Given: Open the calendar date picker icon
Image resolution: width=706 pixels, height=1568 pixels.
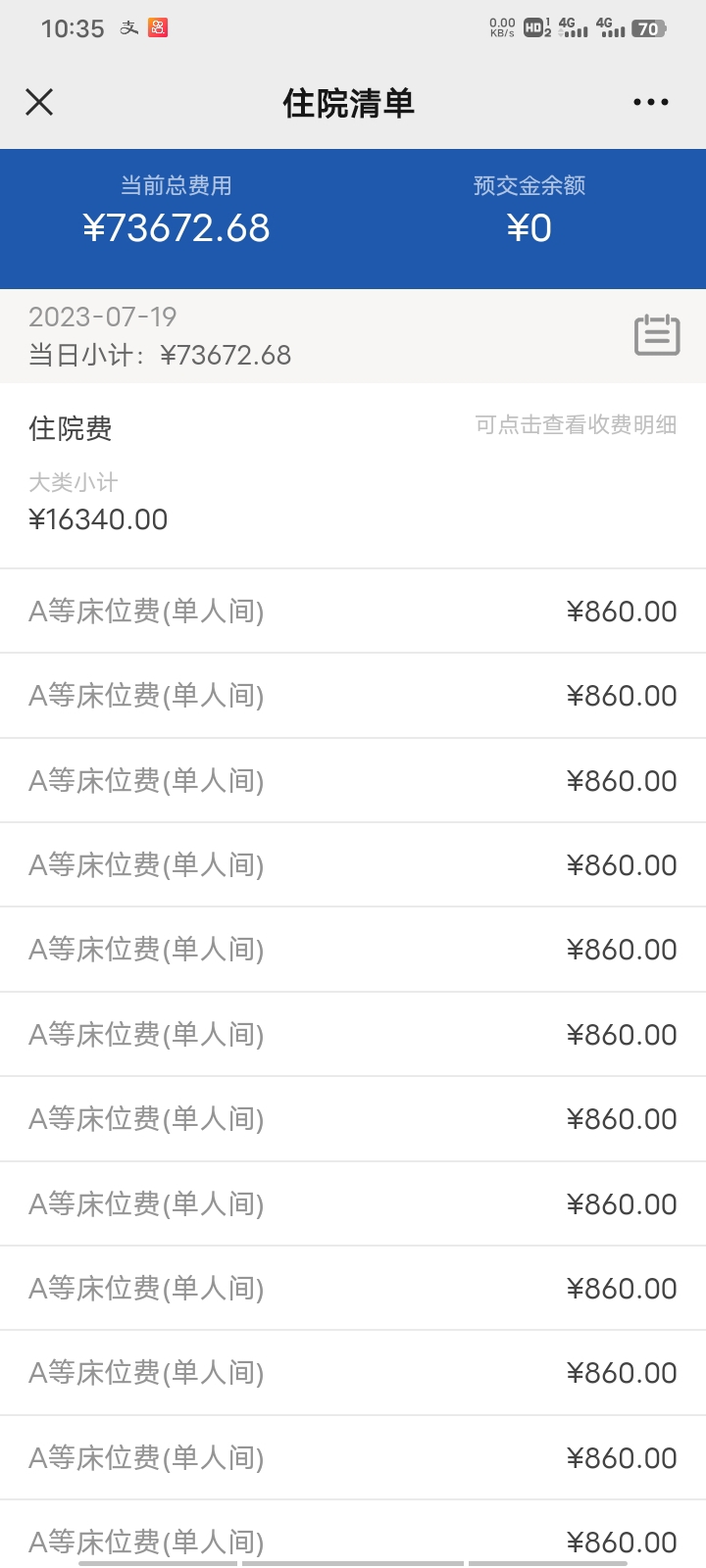Looking at the screenshot, I should pos(657,335).
